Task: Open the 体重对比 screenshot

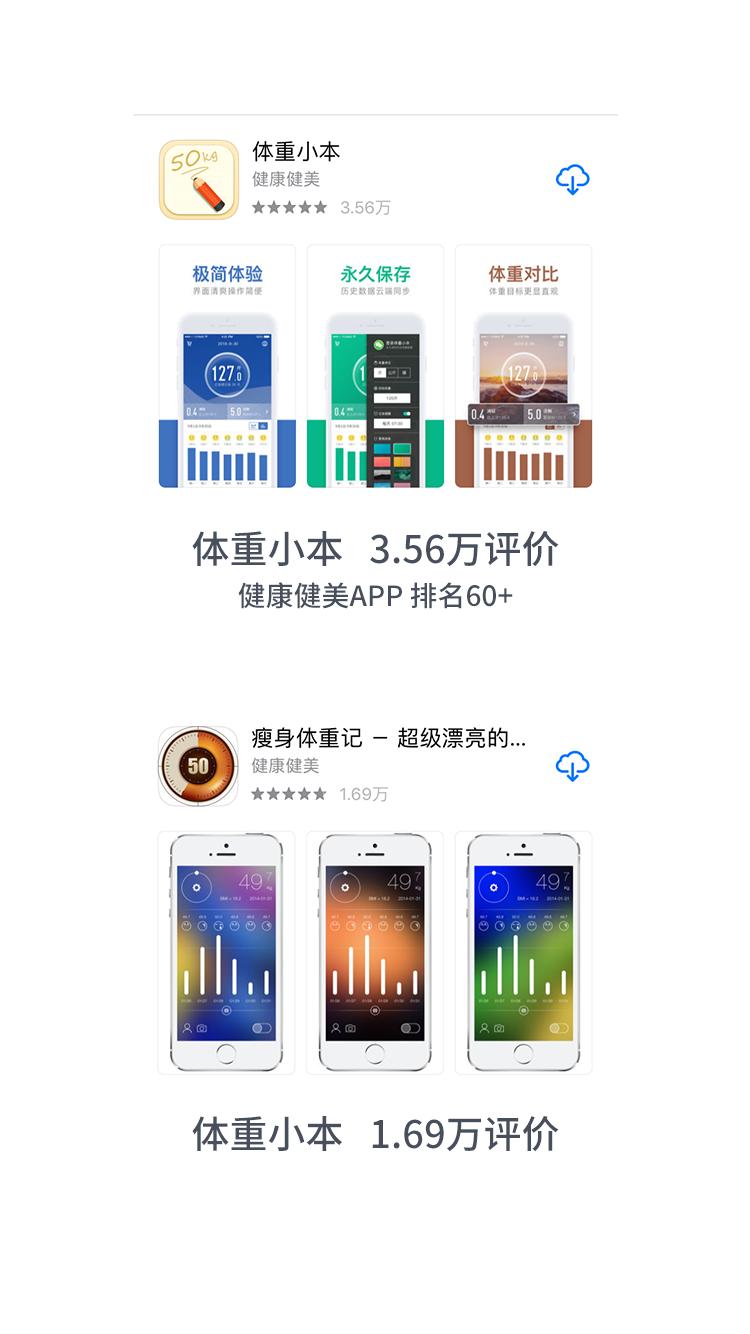Action: (x=524, y=367)
